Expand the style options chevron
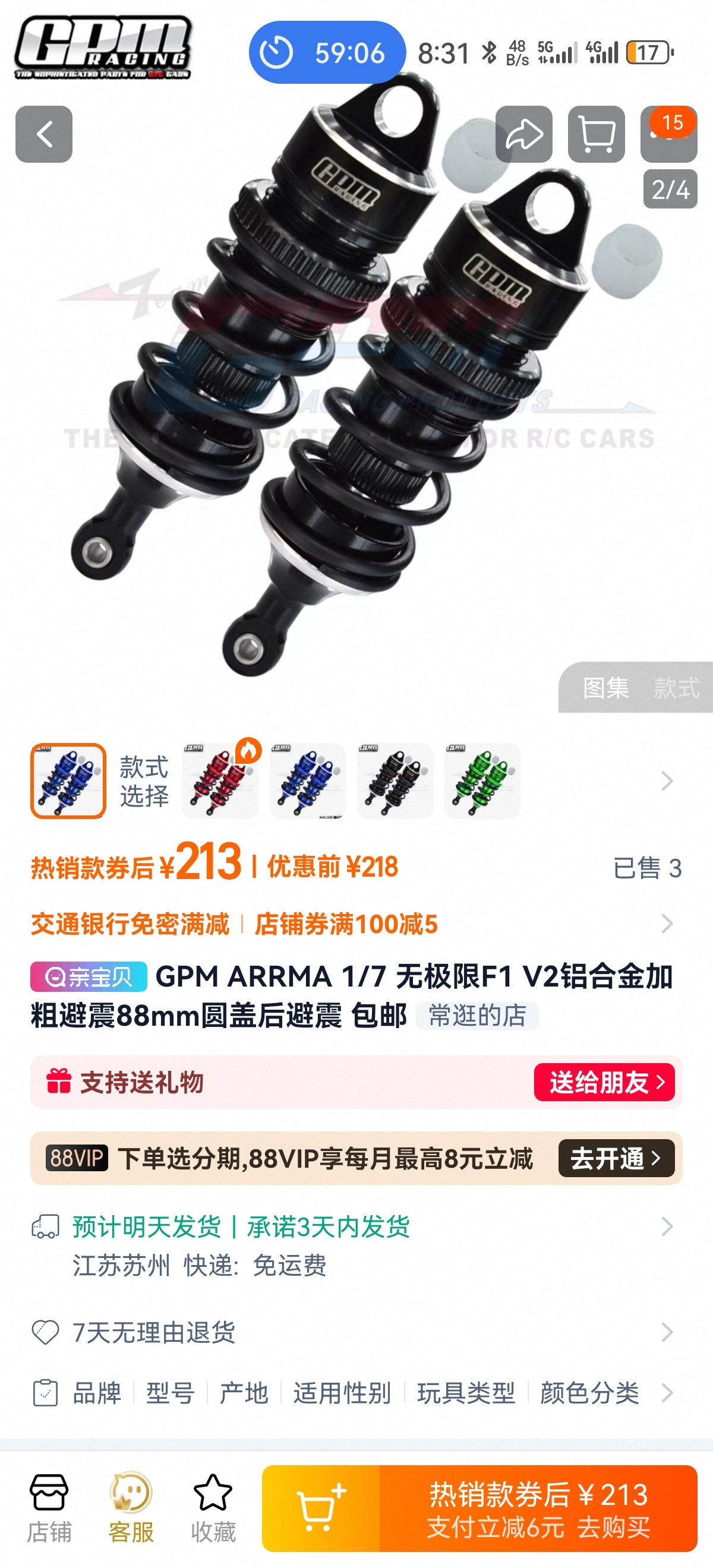This screenshot has width=713, height=1568. tap(667, 781)
